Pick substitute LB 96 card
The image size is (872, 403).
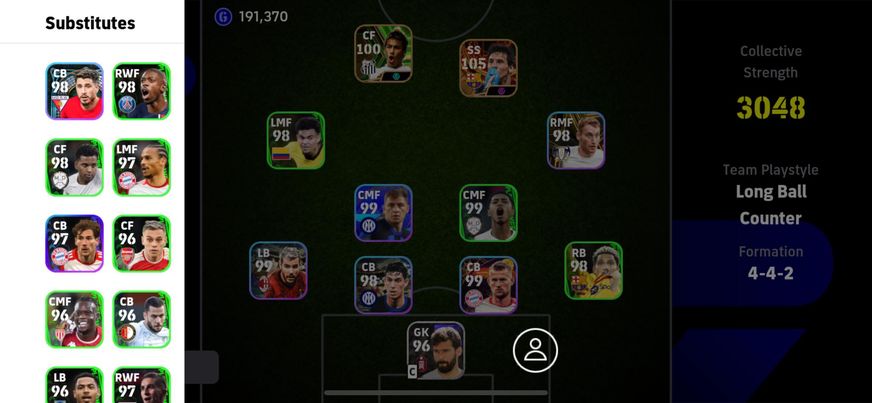[x=74, y=385]
